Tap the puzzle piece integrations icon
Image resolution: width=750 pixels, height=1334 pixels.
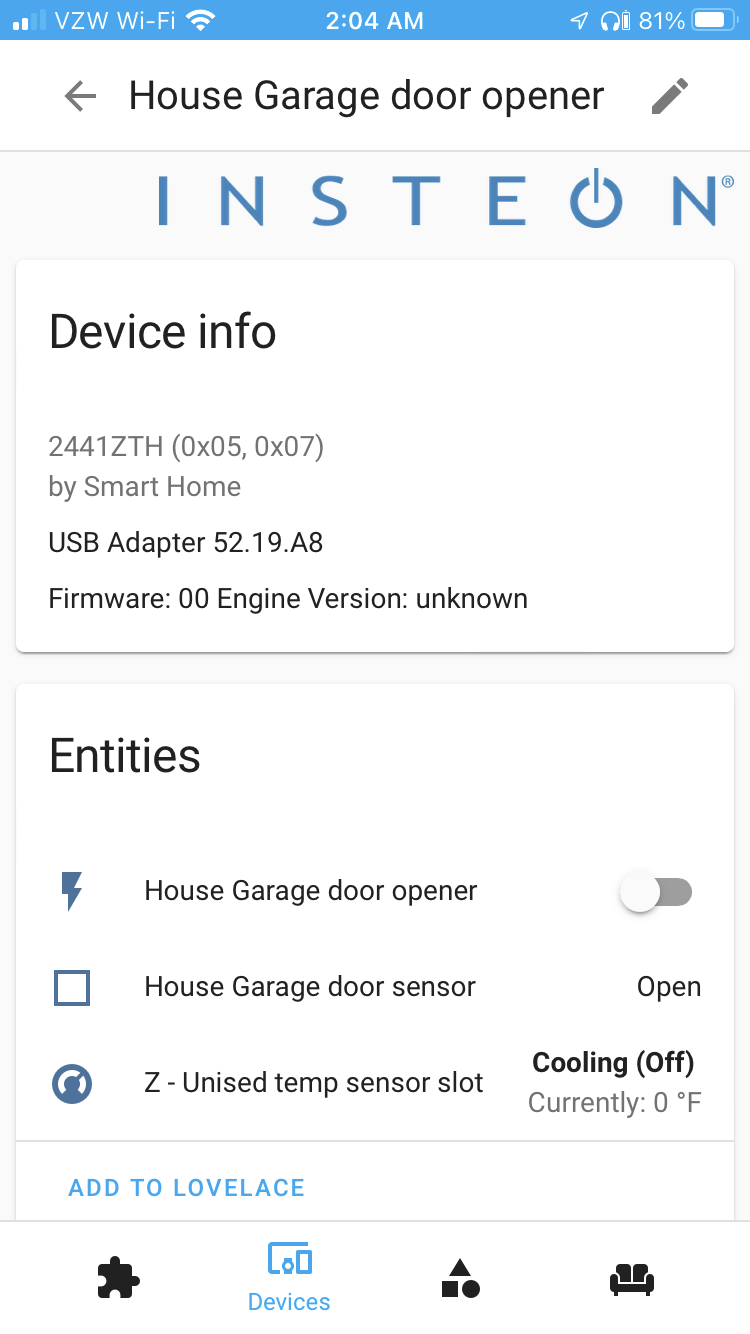pyautogui.click(x=118, y=1277)
